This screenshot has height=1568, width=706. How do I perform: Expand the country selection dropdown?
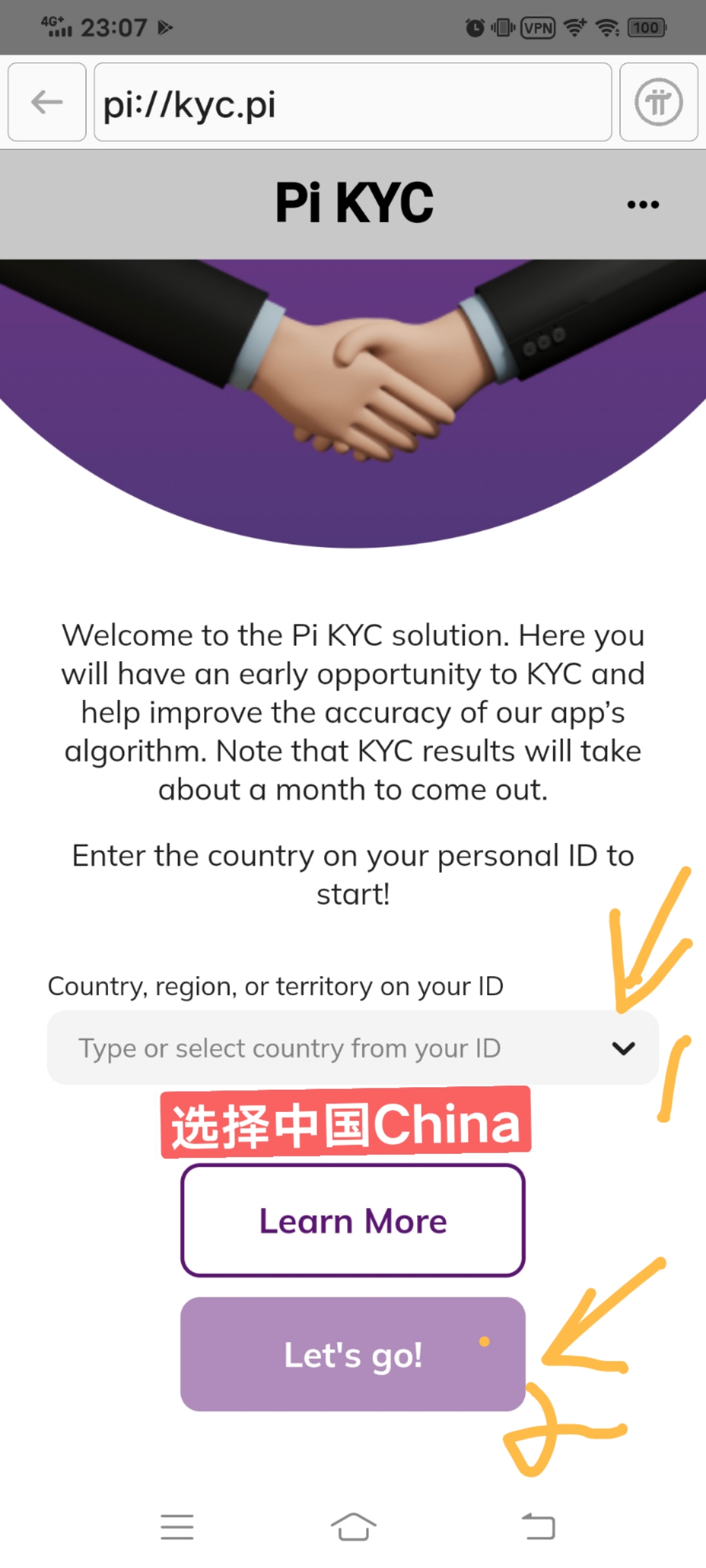tap(623, 1048)
